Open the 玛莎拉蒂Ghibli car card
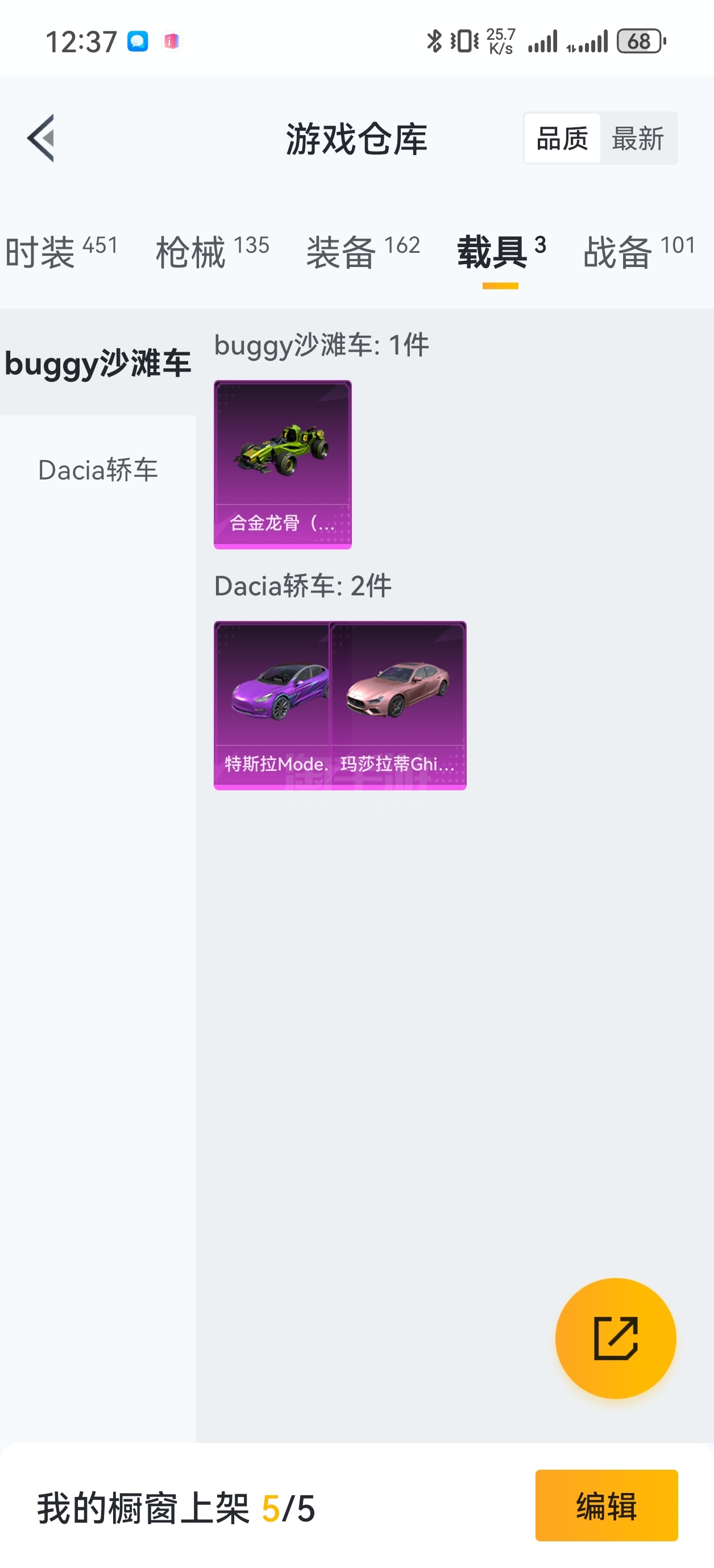Image resolution: width=714 pixels, height=1568 pixels. pyautogui.click(x=398, y=705)
